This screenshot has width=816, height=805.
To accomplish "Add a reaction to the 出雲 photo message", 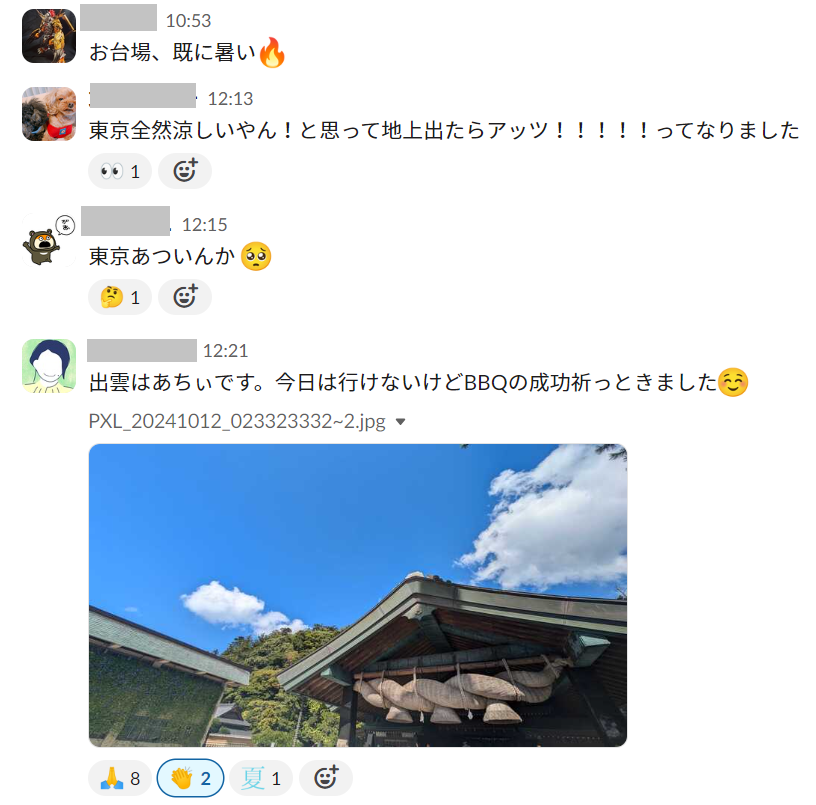I will coord(326,778).
